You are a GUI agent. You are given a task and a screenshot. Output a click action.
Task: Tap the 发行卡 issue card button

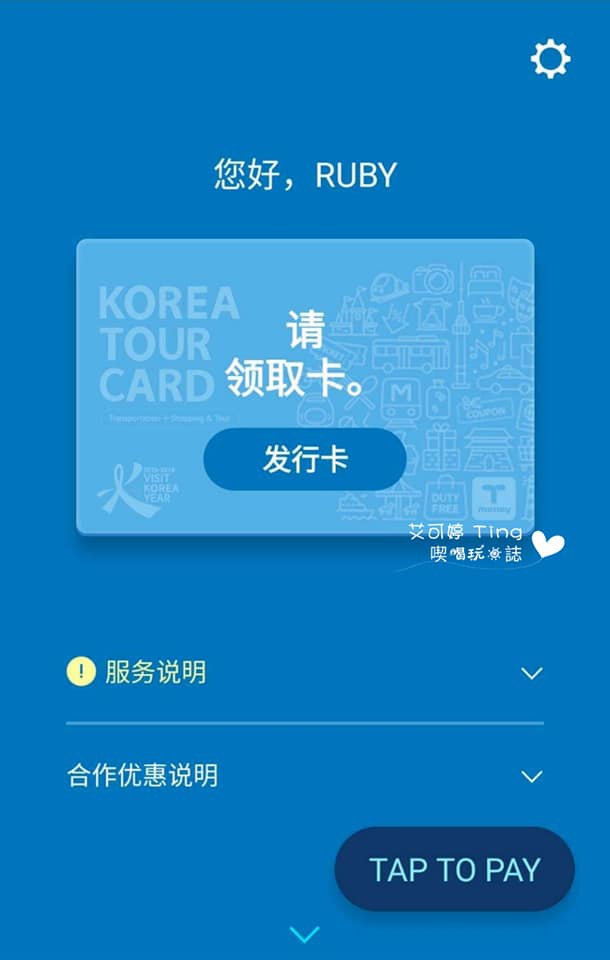pos(305,459)
